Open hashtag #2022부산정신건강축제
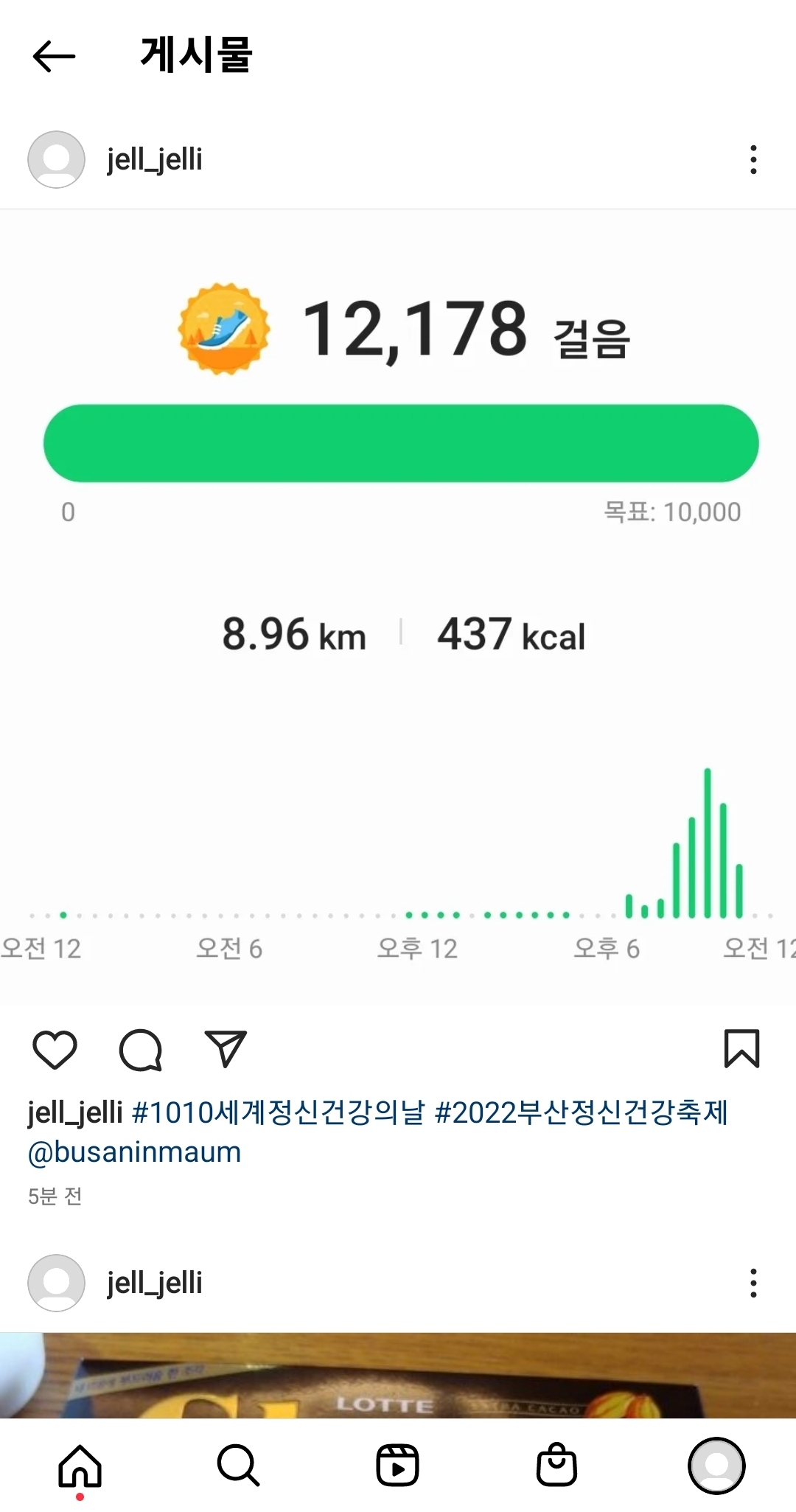Image resolution: width=796 pixels, height=1512 pixels. pyautogui.click(x=581, y=1112)
